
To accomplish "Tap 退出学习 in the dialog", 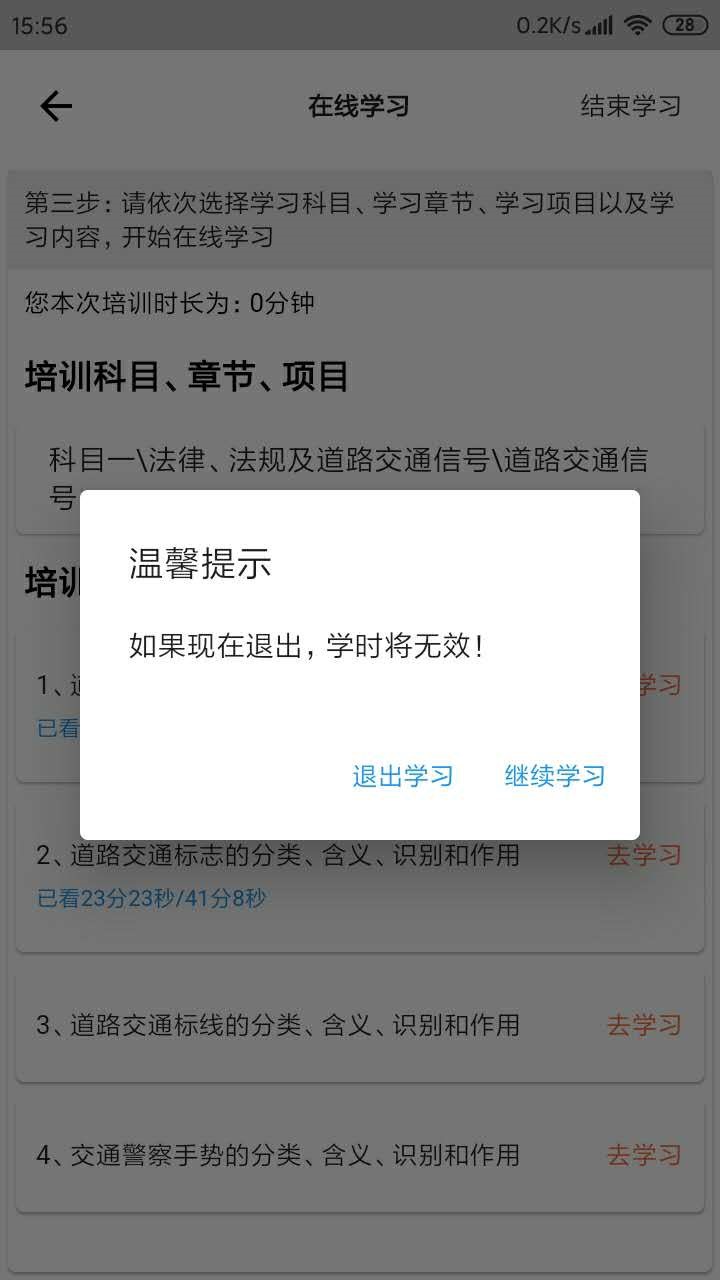I will (x=403, y=776).
